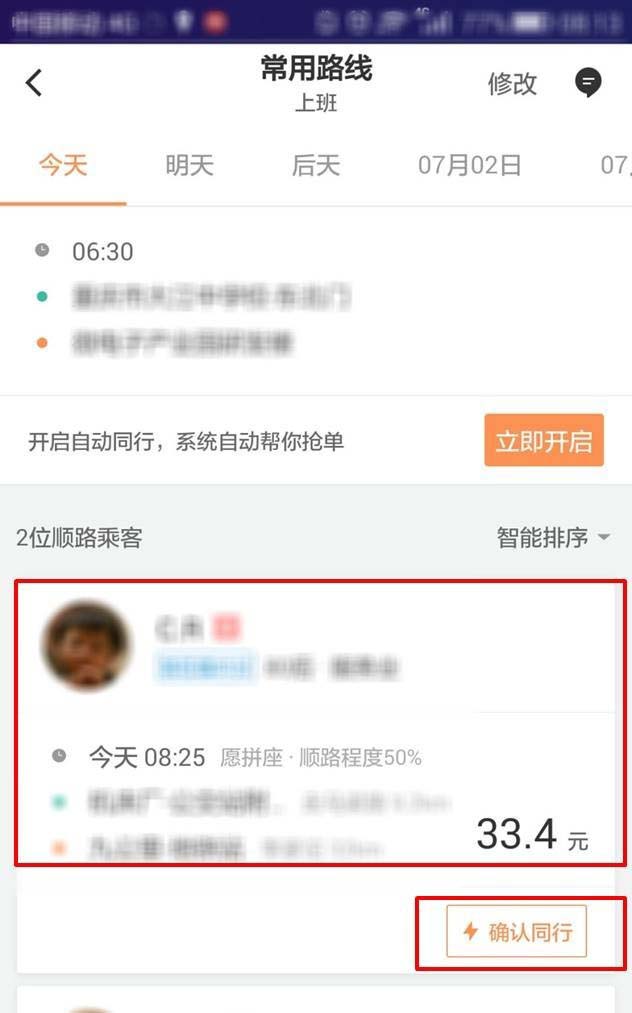Switch to the 明天 tab

pyautogui.click(x=189, y=165)
